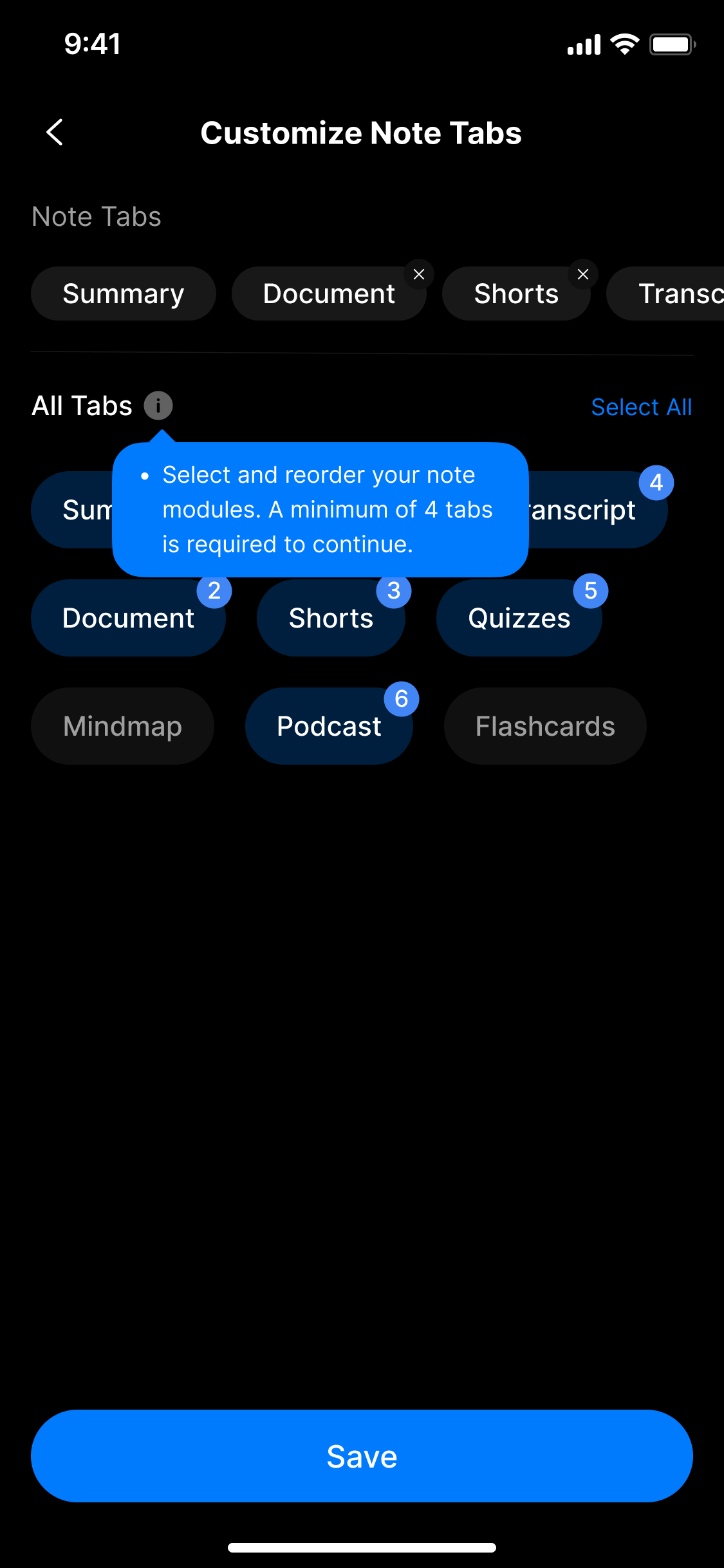Deselect the Quizzes chip
This screenshot has width=724, height=1568.
[519, 618]
